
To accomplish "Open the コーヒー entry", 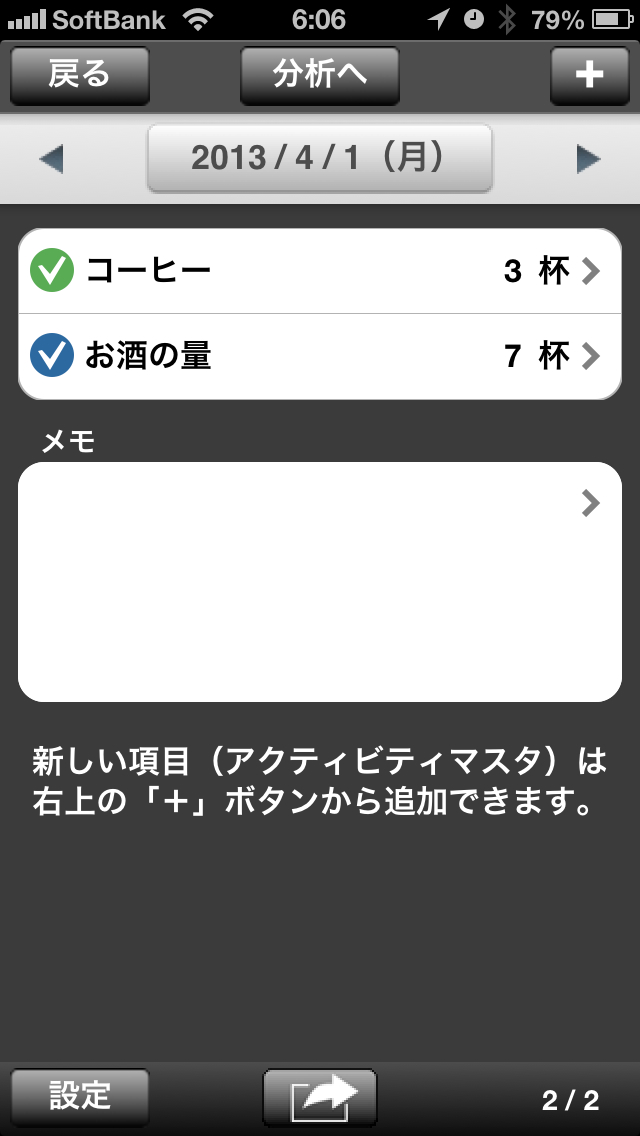I will [320, 271].
